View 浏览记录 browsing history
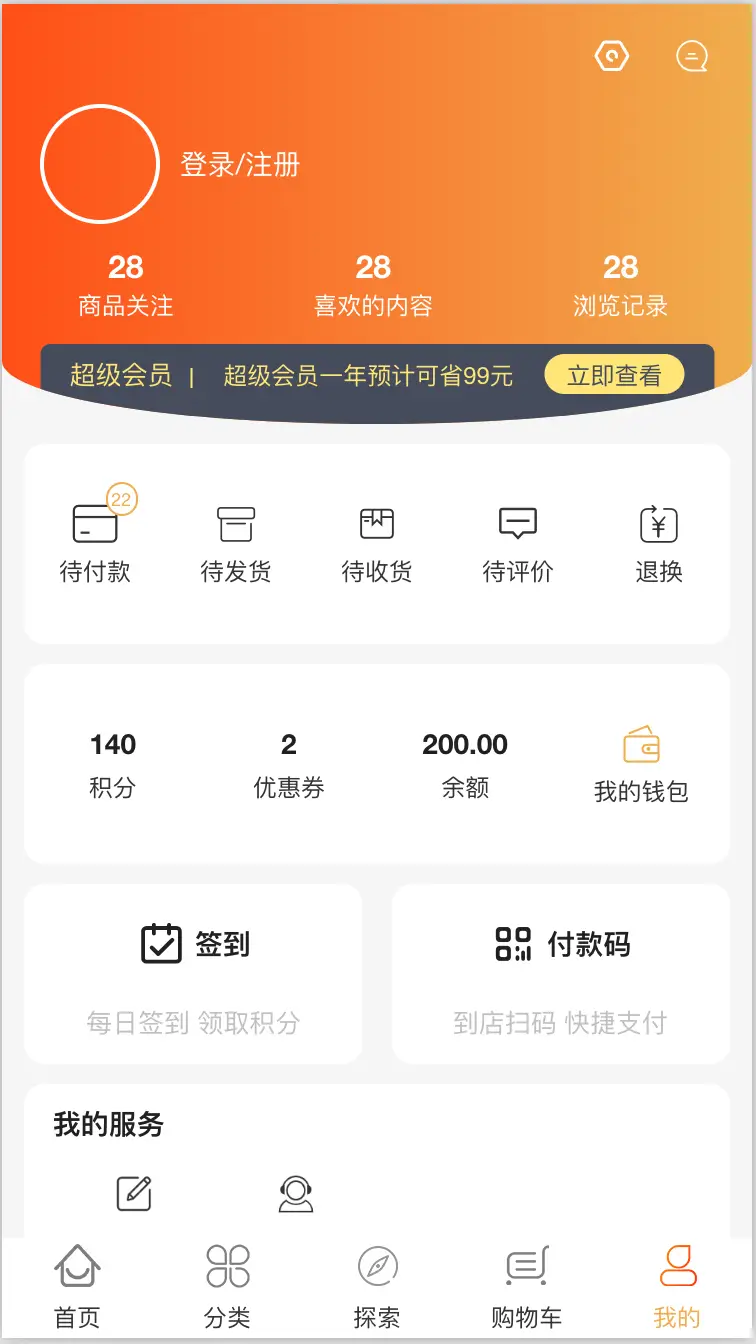Viewport: 756px width, 1344px height. (x=620, y=285)
